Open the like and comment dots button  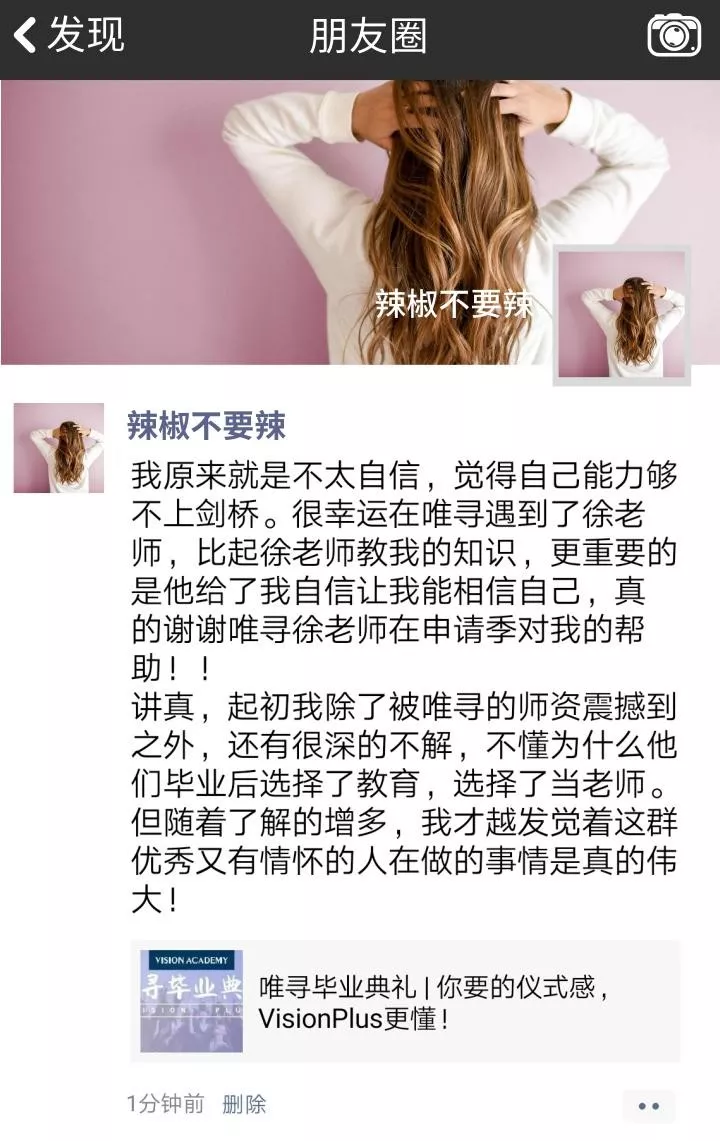point(648,1106)
